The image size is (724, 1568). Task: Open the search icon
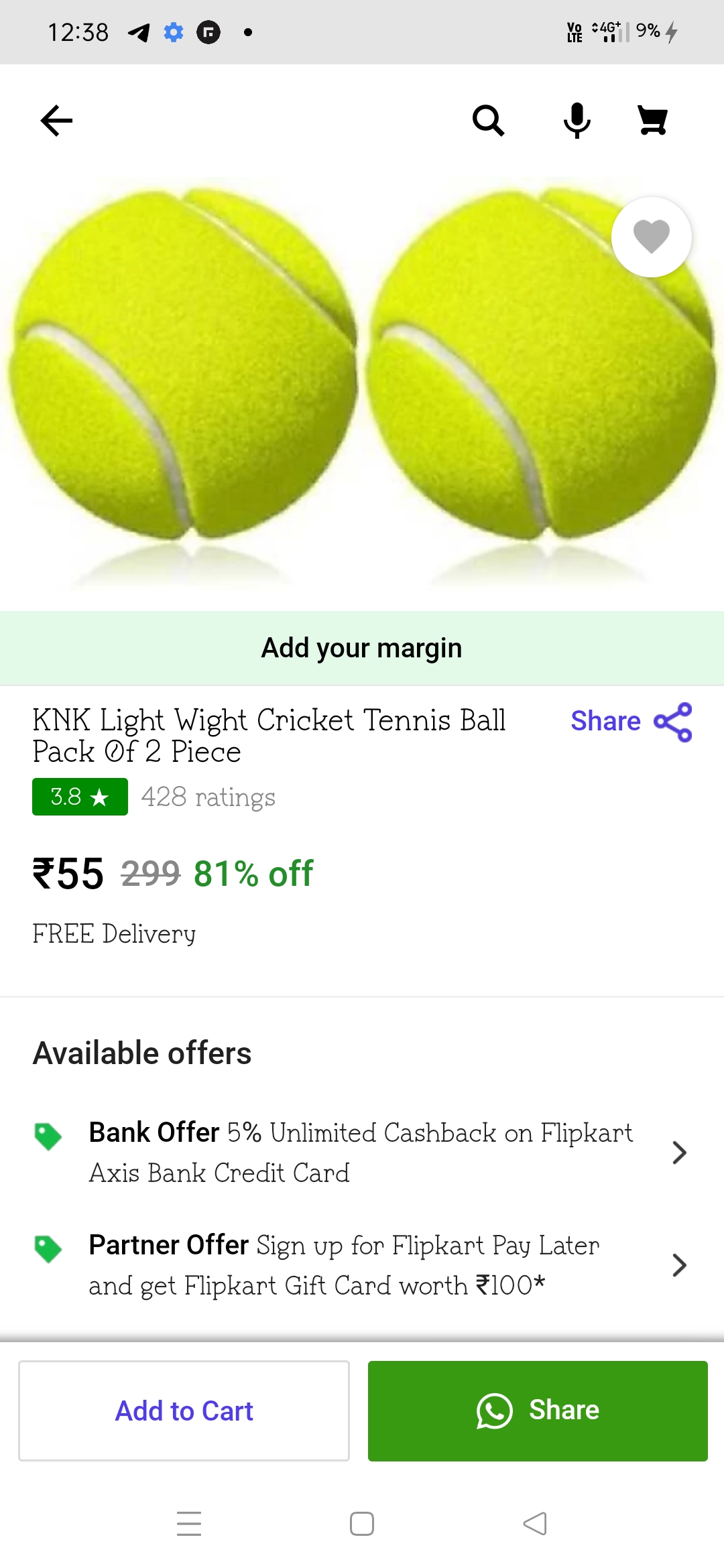click(488, 121)
